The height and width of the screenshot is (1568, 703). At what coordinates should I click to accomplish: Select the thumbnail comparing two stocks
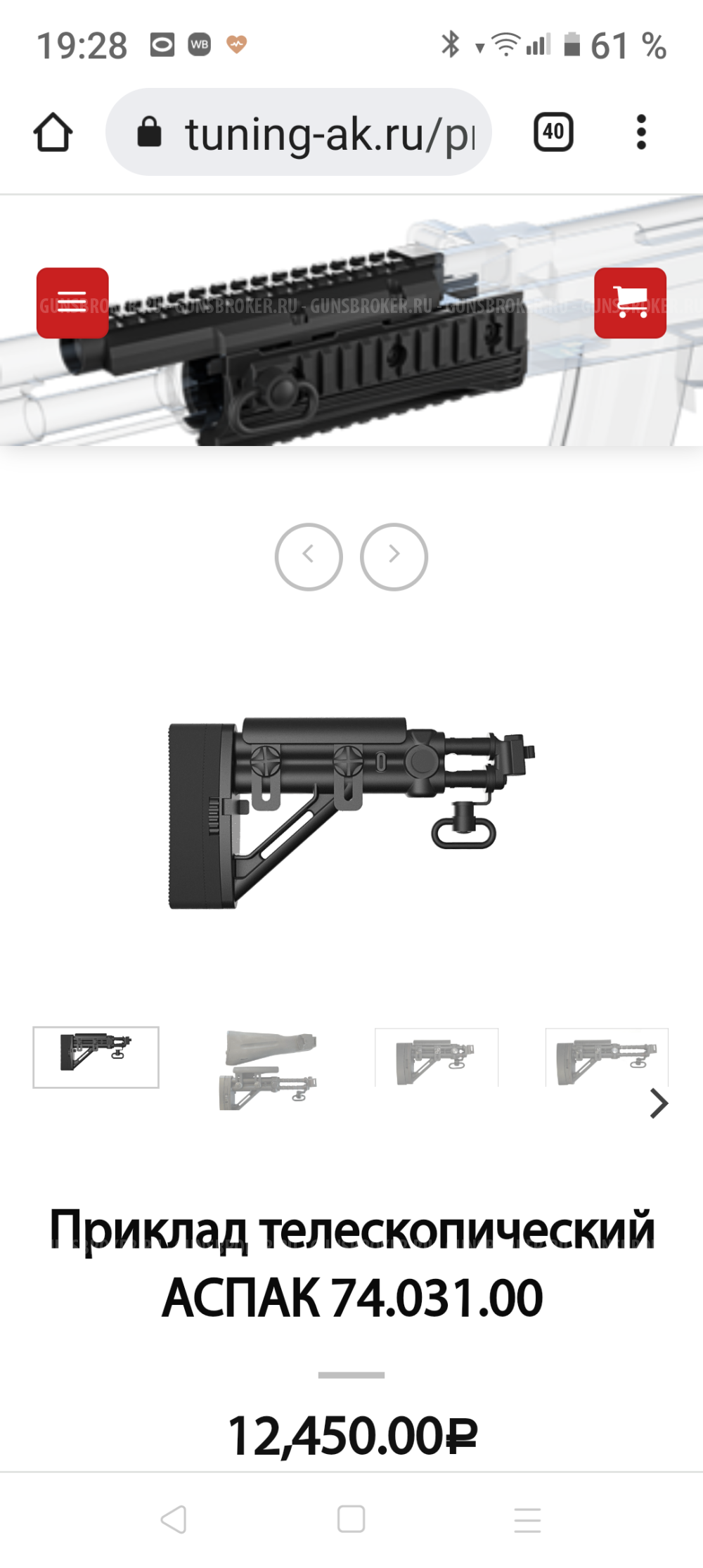267,1069
